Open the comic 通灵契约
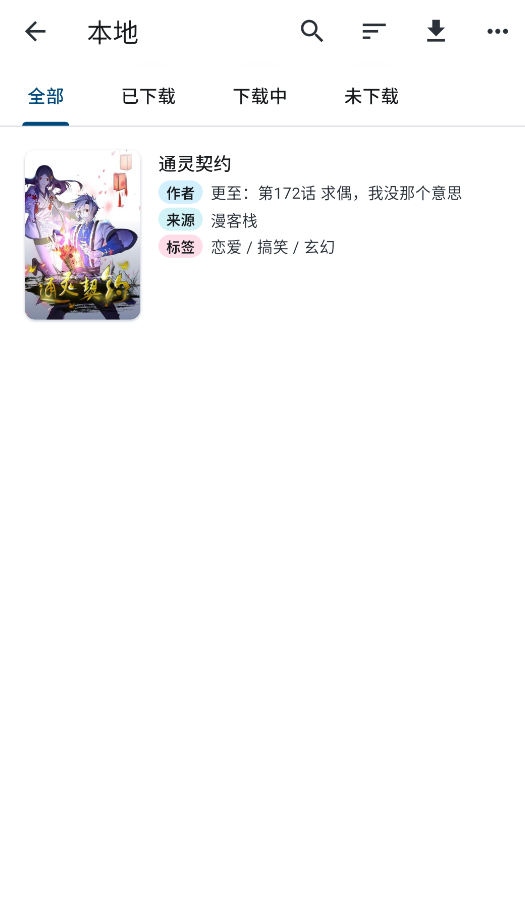This screenshot has height=922, width=525. click(x=262, y=235)
